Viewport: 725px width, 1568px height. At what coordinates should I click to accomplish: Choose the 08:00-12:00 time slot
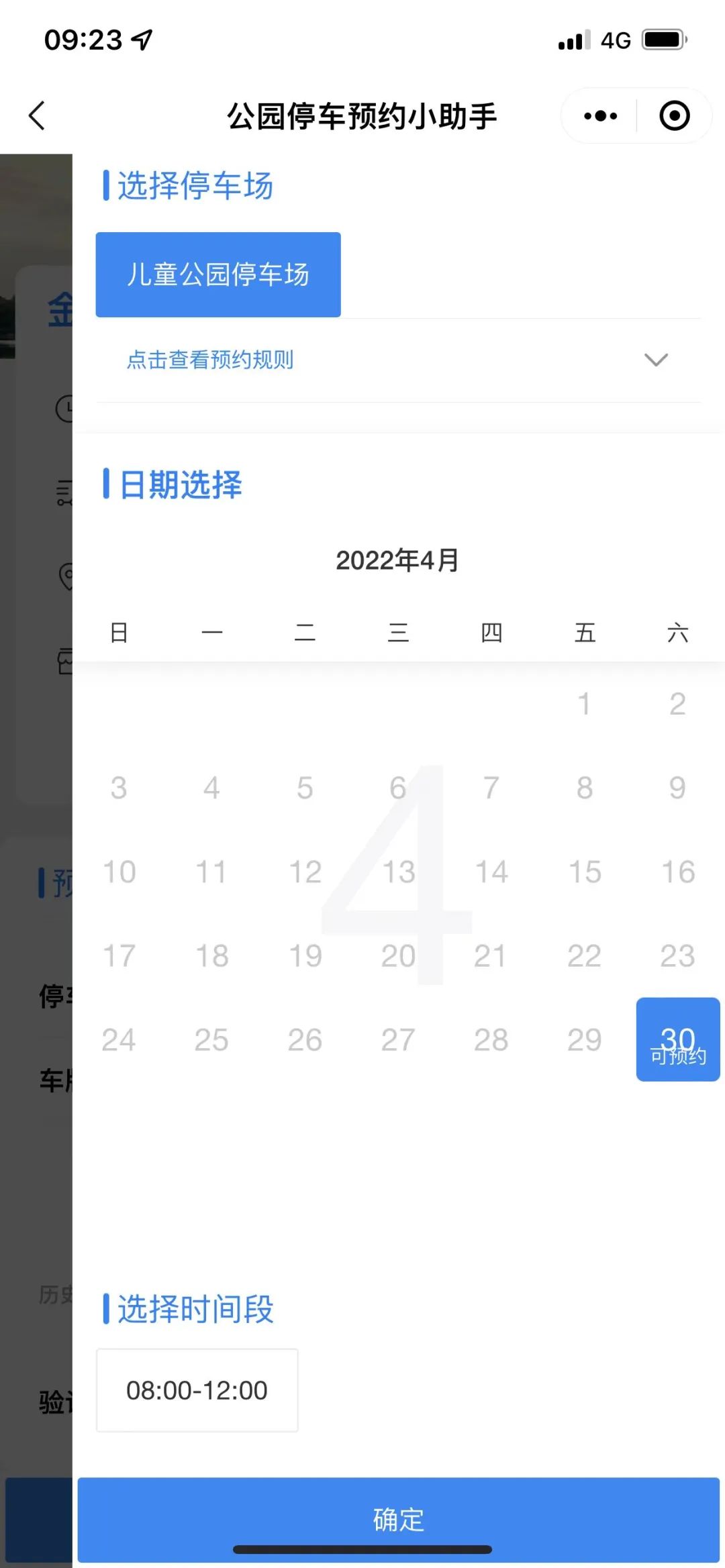[197, 1390]
